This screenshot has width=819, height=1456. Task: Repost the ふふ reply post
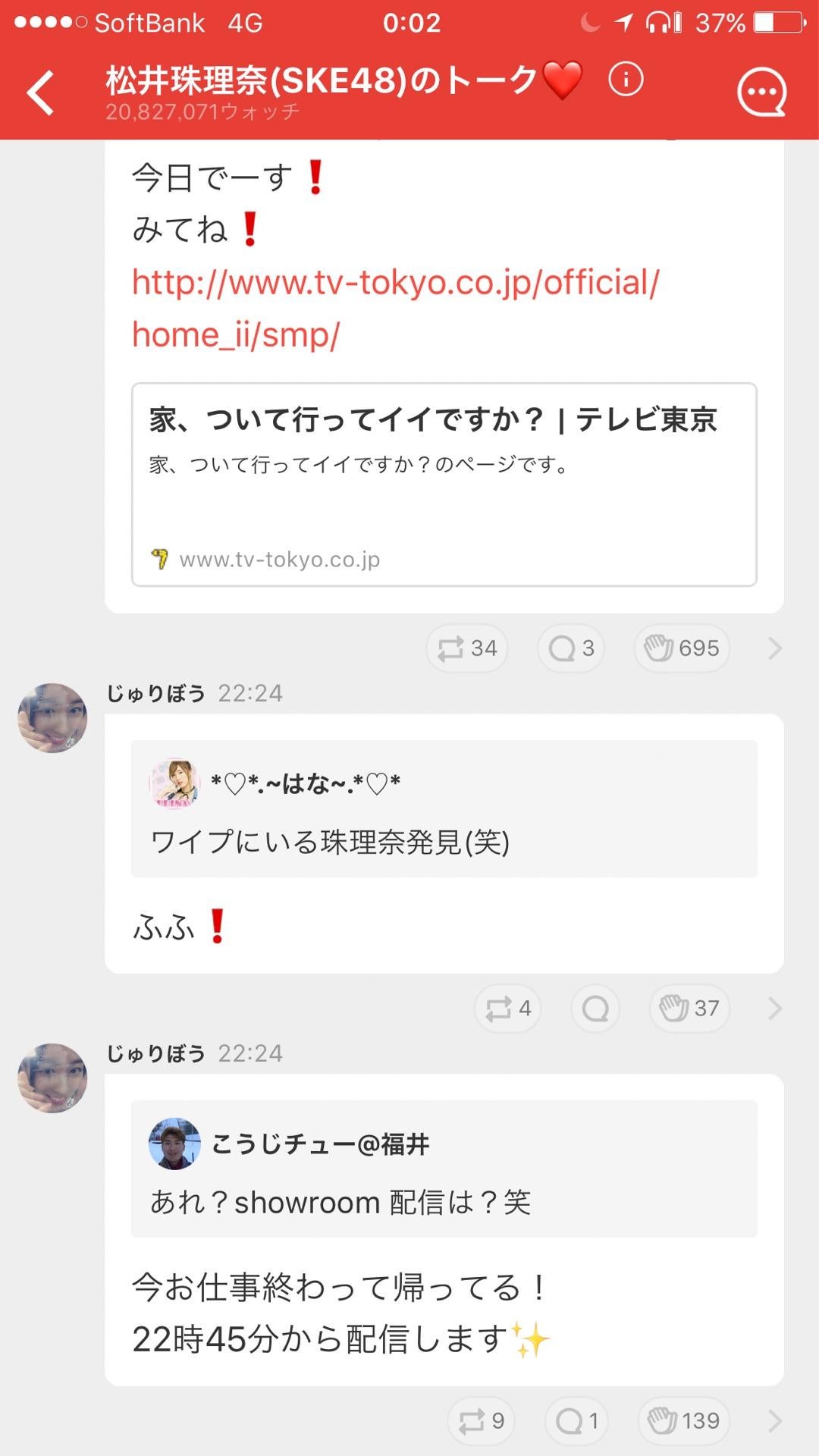click(507, 1009)
